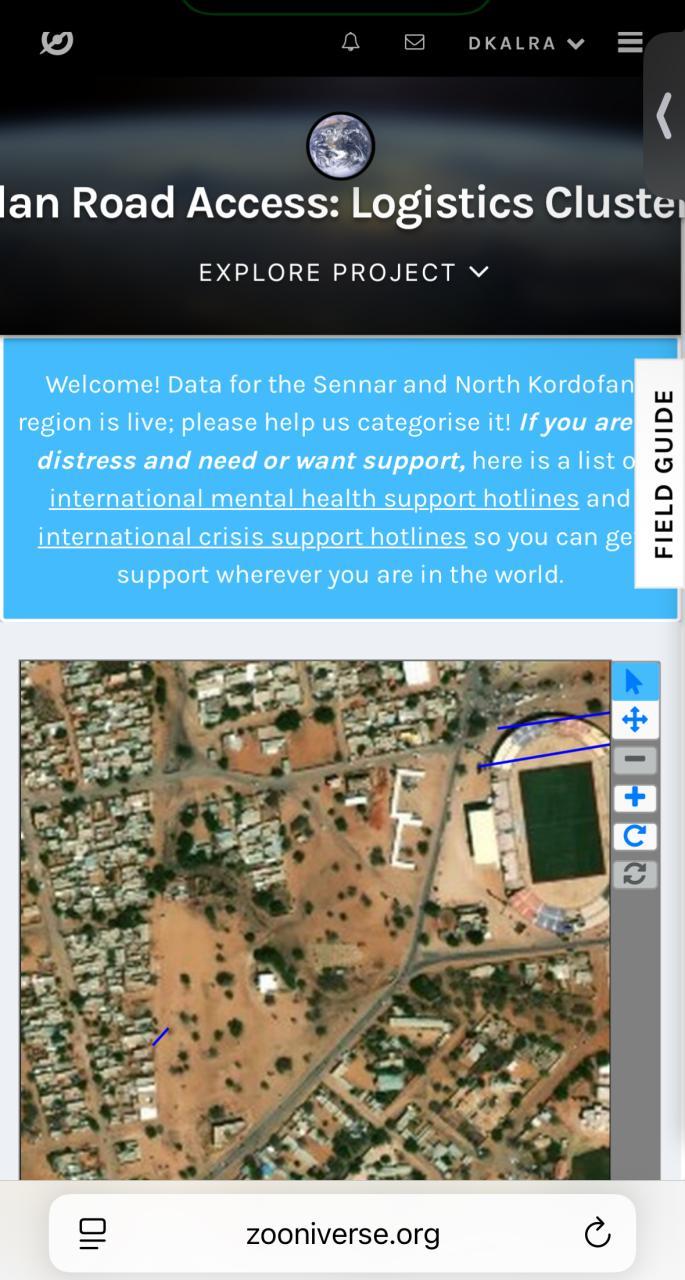Select the pan move tool

[634, 720]
